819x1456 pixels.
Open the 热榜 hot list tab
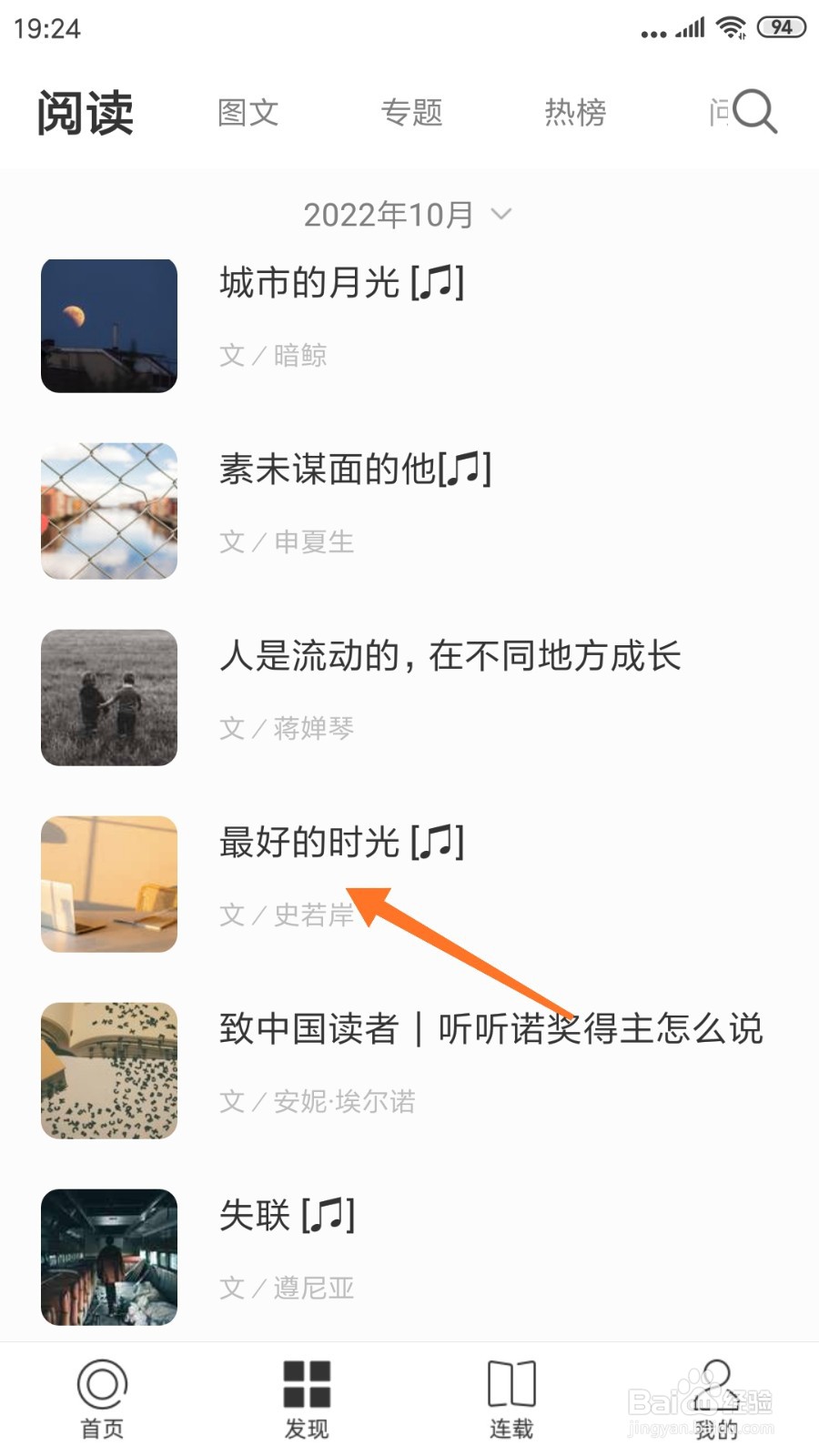(x=575, y=111)
